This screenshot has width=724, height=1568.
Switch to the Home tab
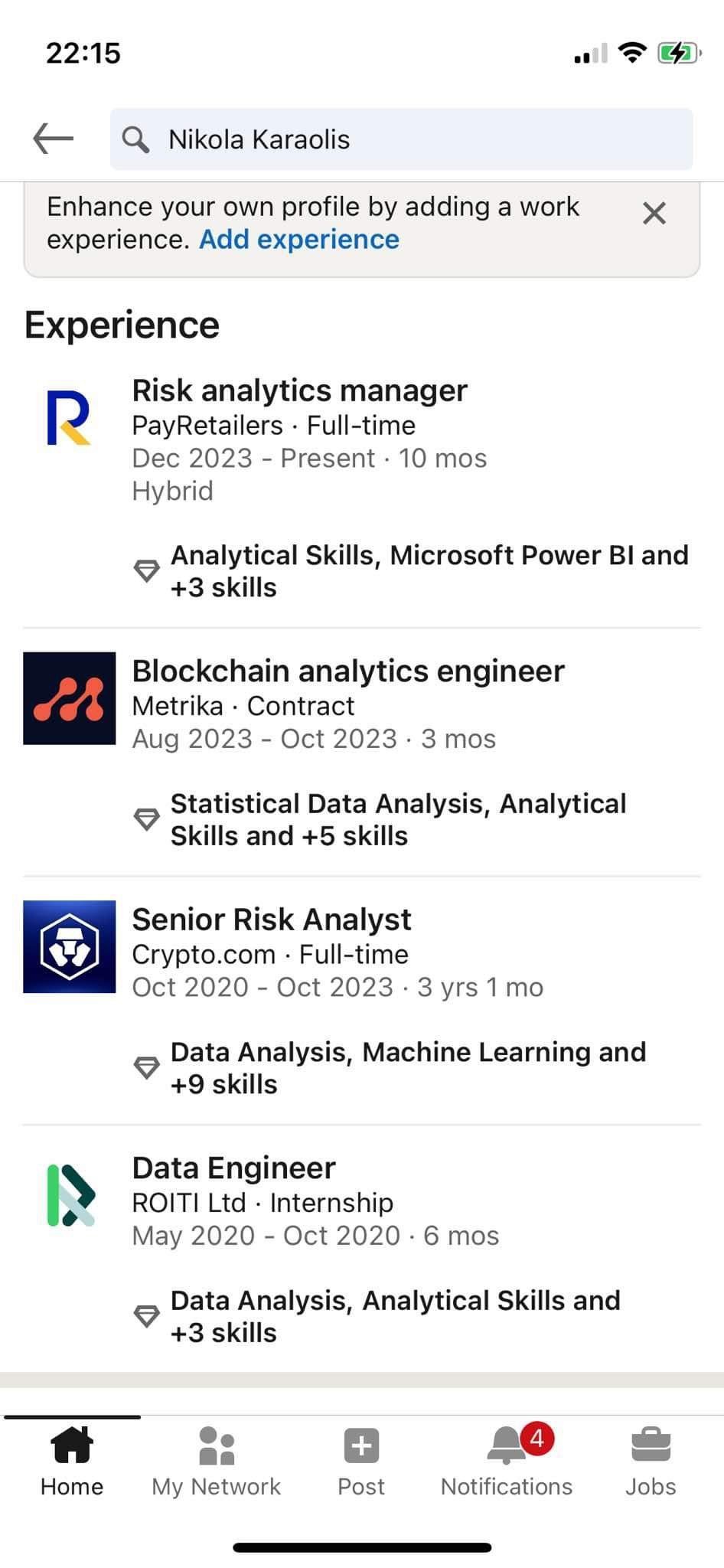tap(72, 1462)
